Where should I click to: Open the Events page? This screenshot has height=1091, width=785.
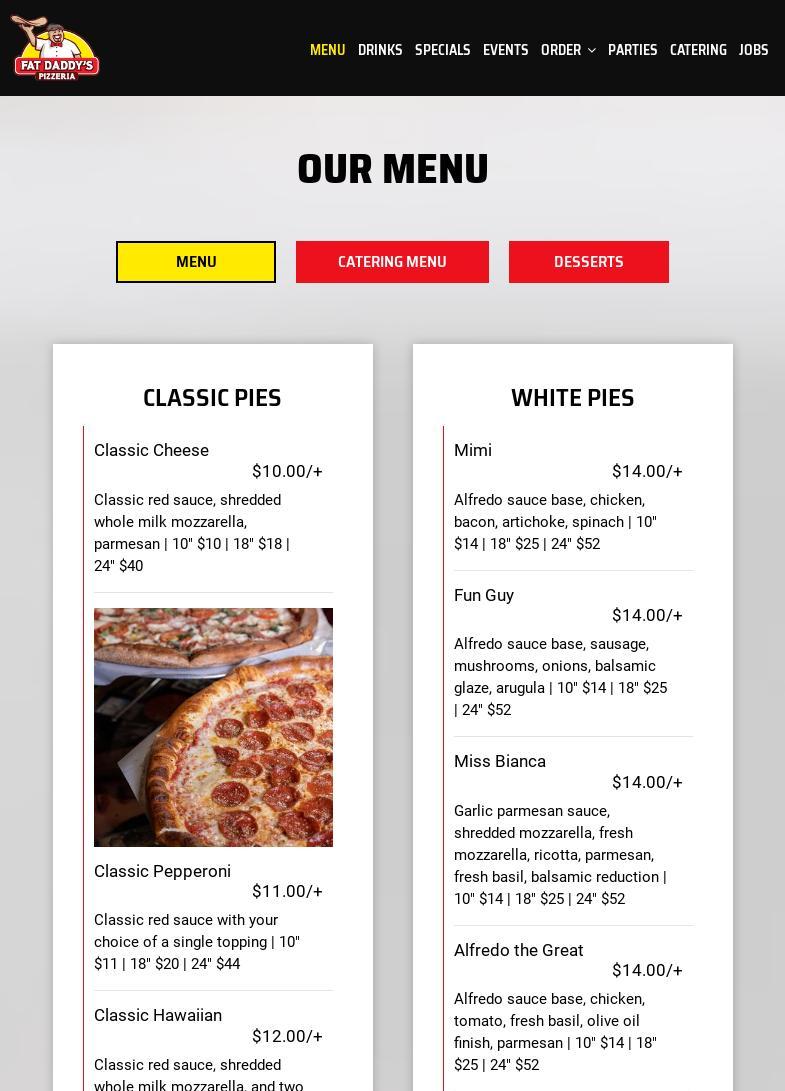pos(505,50)
